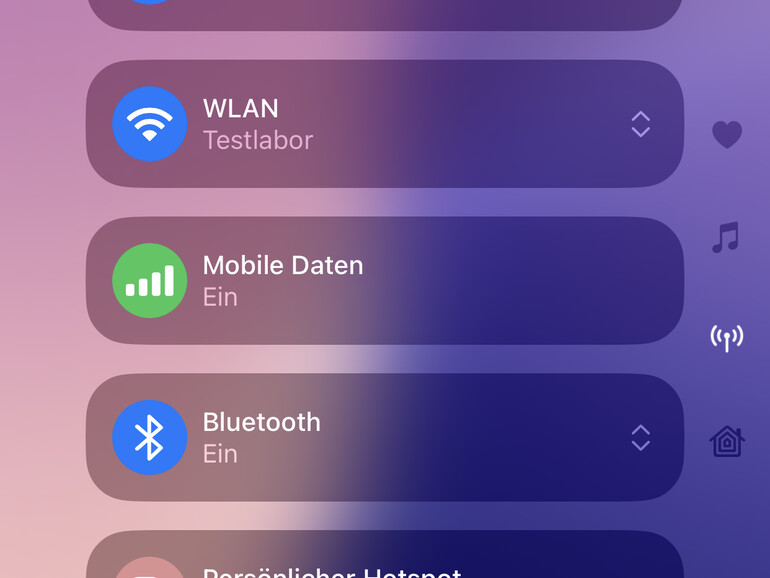Switch to the music controls page
This screenshot has height=578, width=770.
click(x=726, y=237)
